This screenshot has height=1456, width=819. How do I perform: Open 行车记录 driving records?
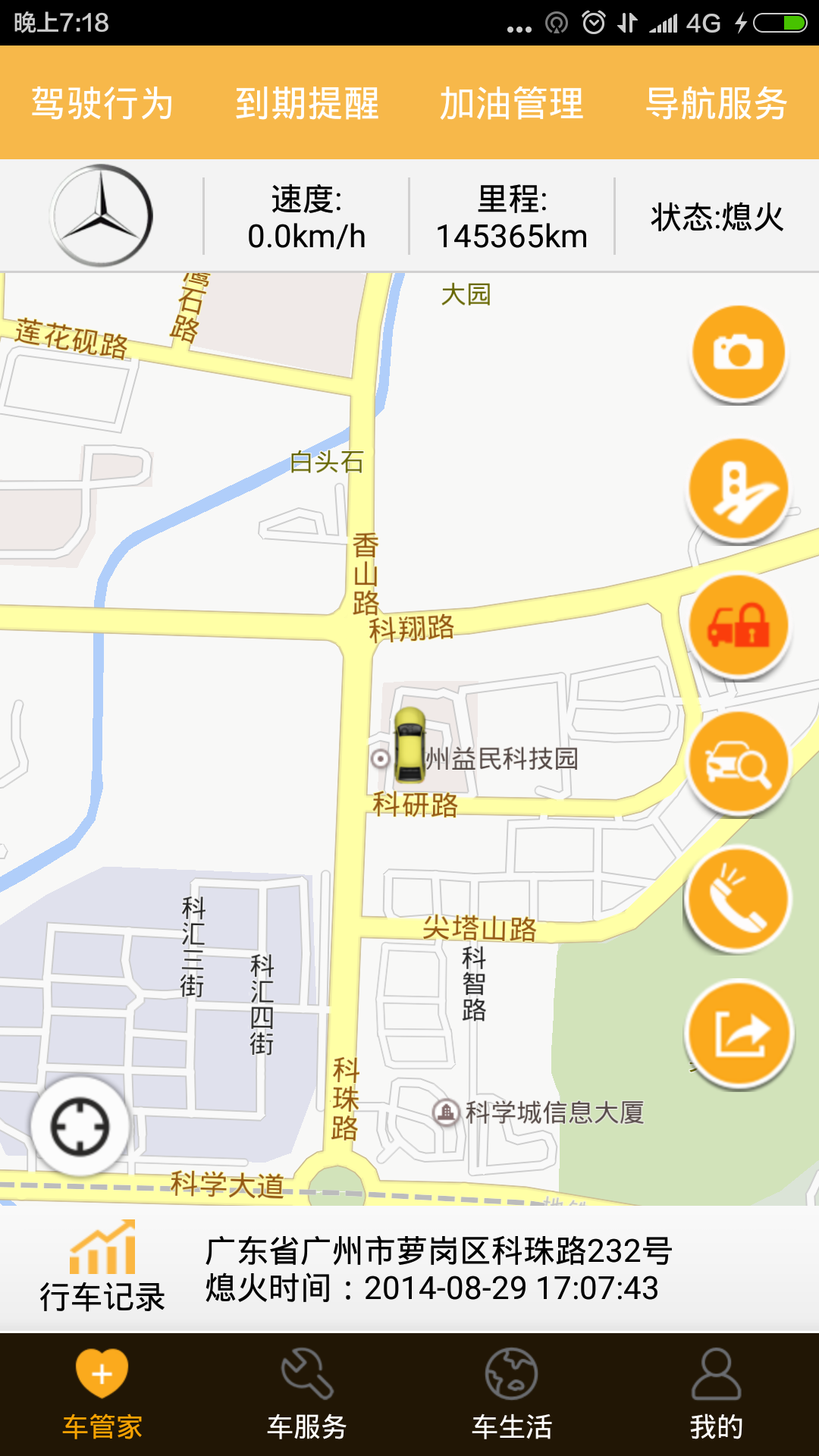[102, 1266]
